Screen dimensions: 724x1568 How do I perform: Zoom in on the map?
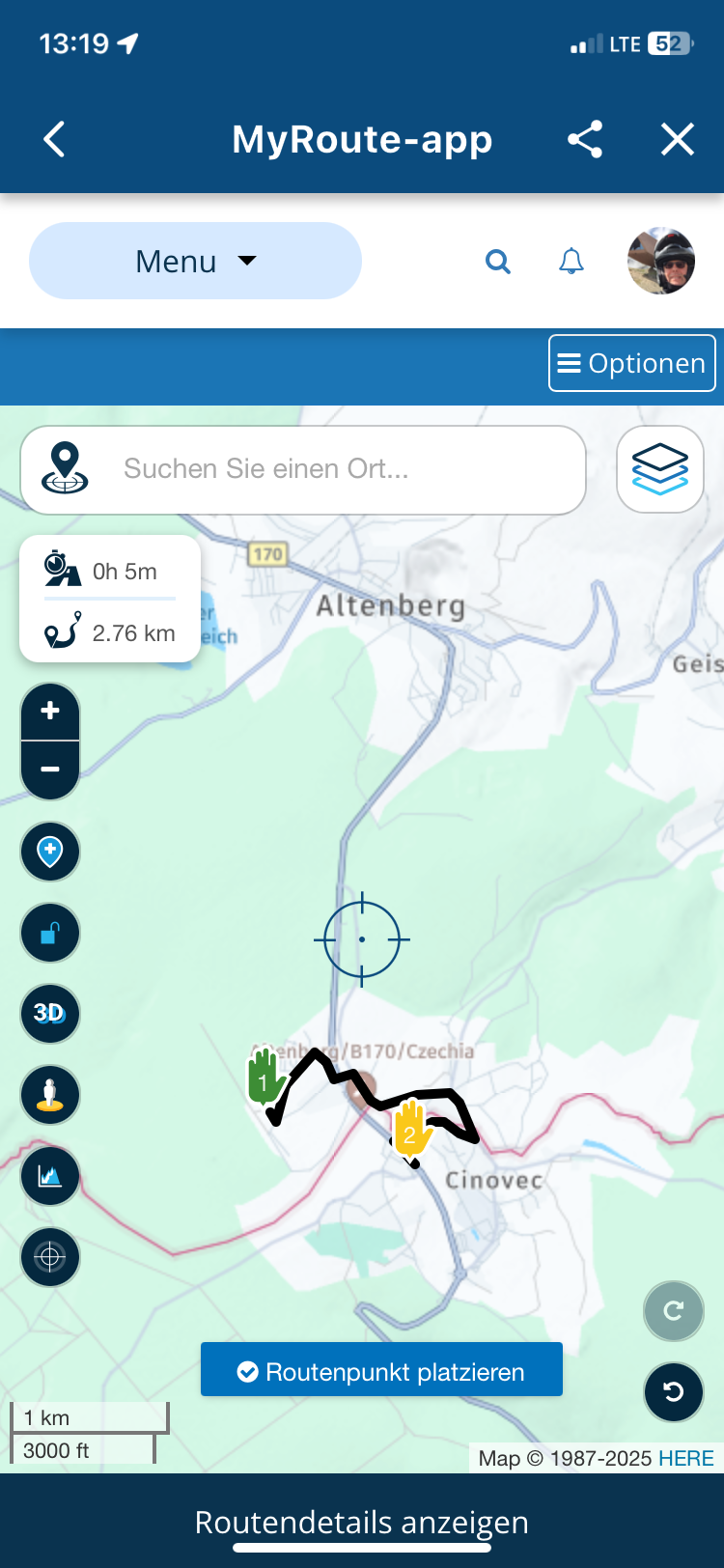[x=50, y=712]
